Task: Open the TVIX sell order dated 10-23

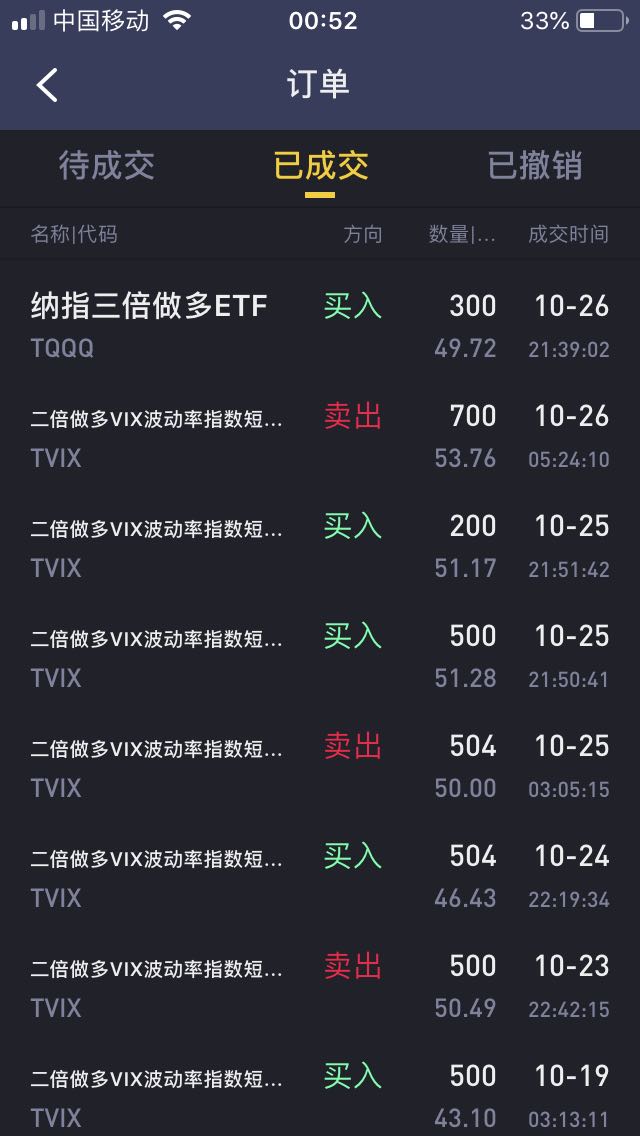Action: click(320, 985)
